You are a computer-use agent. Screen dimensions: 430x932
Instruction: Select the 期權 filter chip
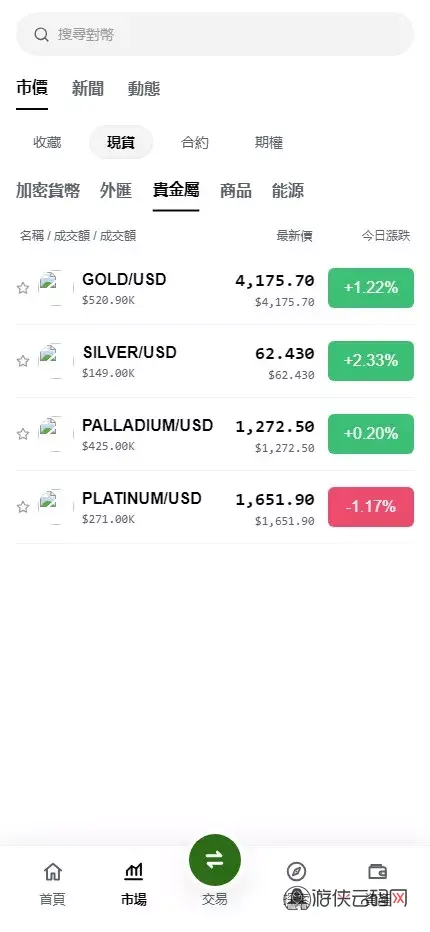click(x=269, y=143)
